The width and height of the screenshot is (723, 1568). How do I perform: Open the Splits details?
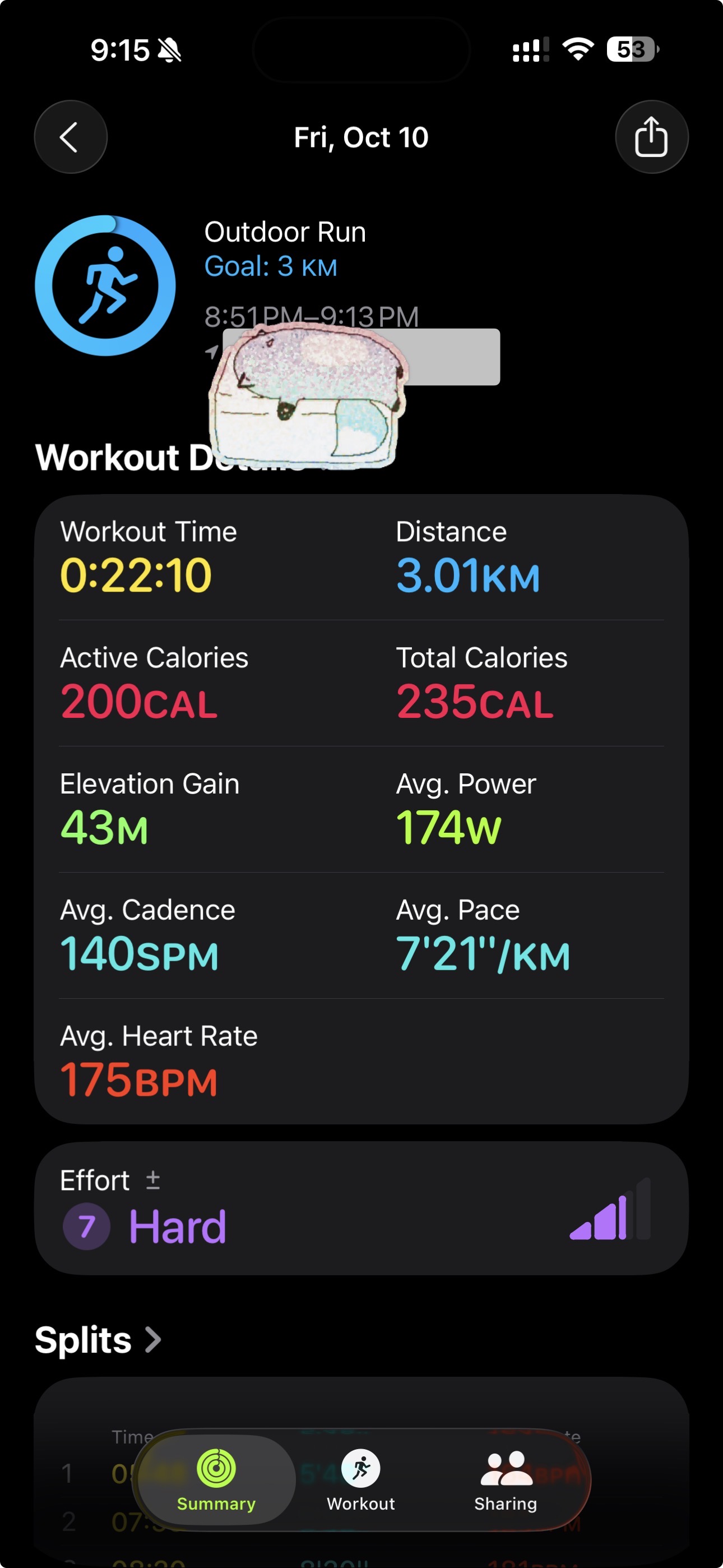point(99,1340)
